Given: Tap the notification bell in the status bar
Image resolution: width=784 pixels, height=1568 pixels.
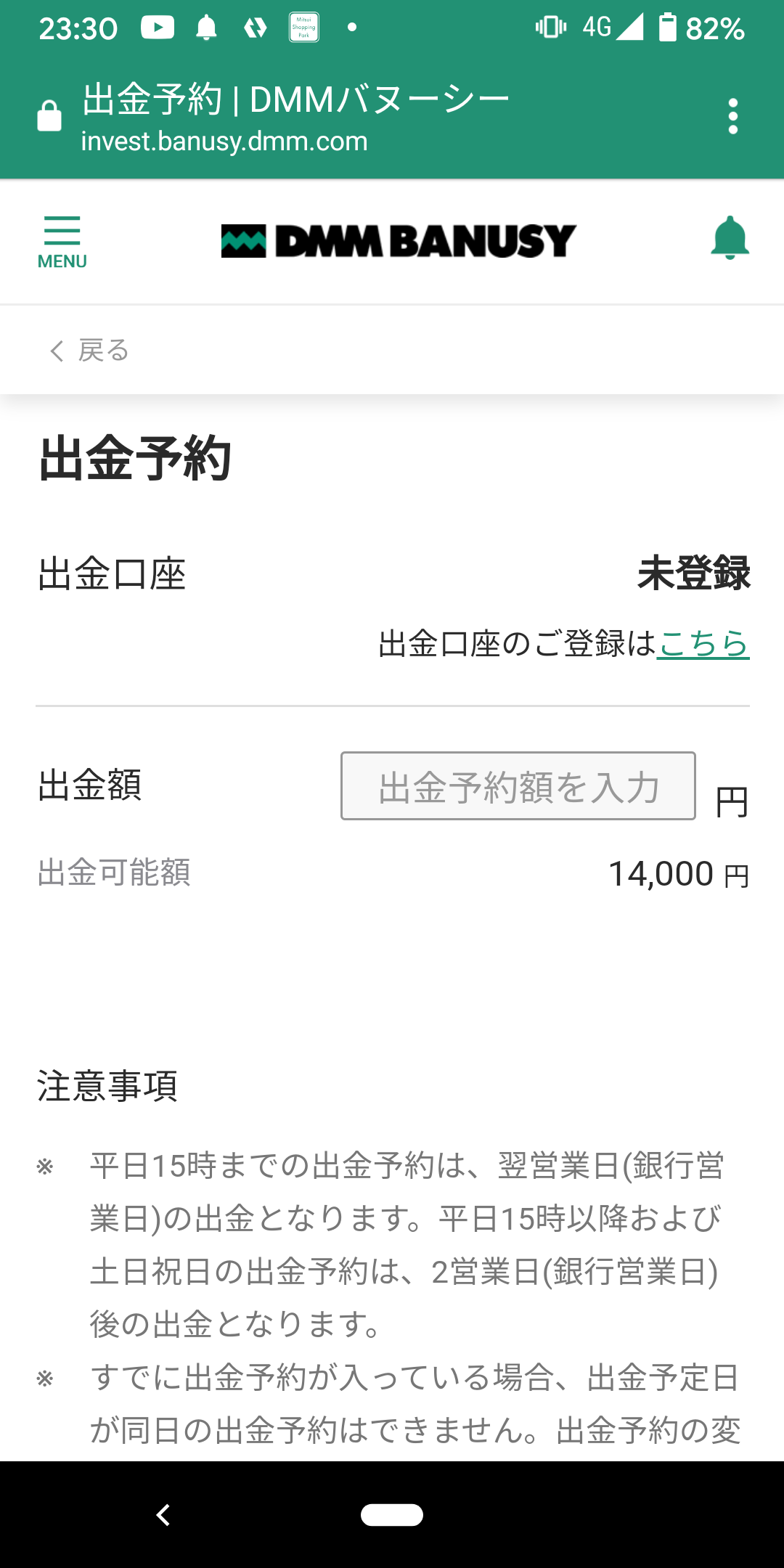Looking at the screenshot, I should tap(205, 28).
